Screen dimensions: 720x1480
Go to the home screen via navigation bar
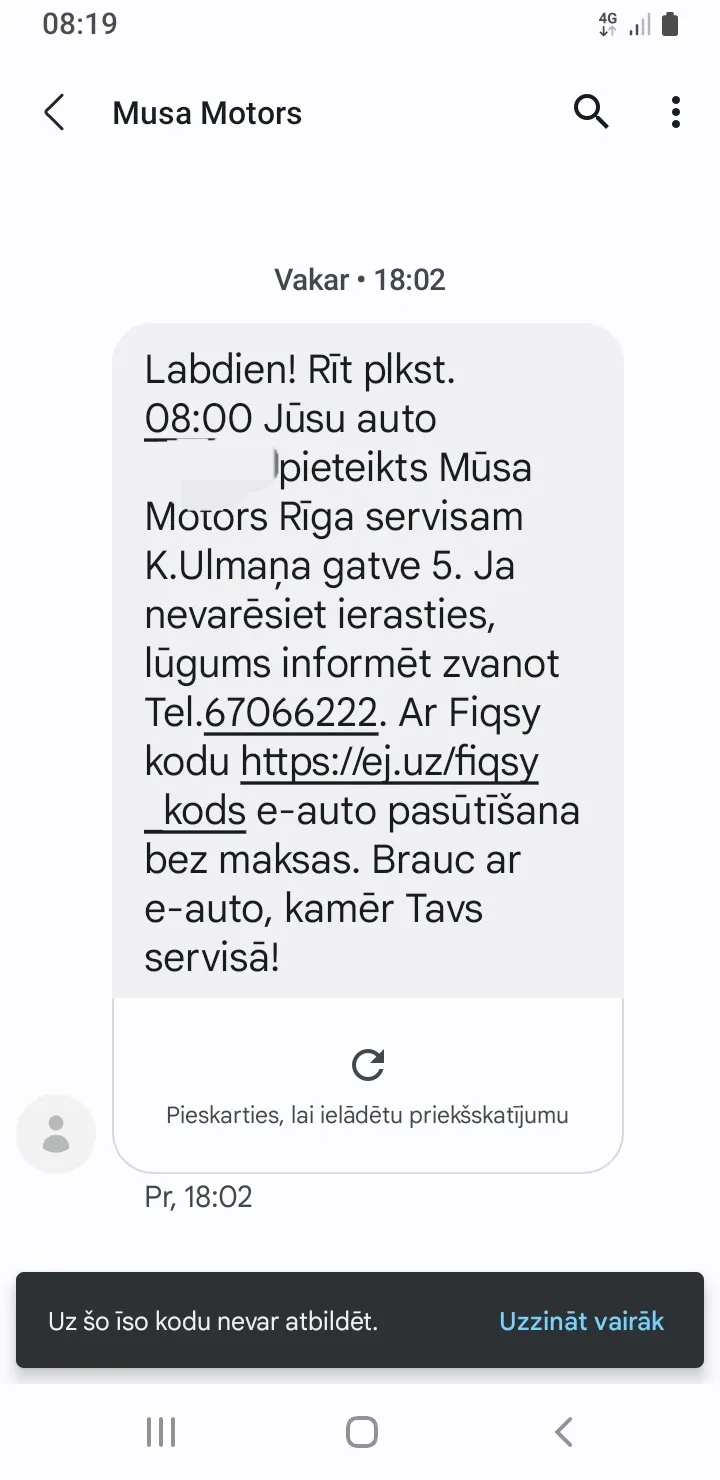(x=361, y=1432)
